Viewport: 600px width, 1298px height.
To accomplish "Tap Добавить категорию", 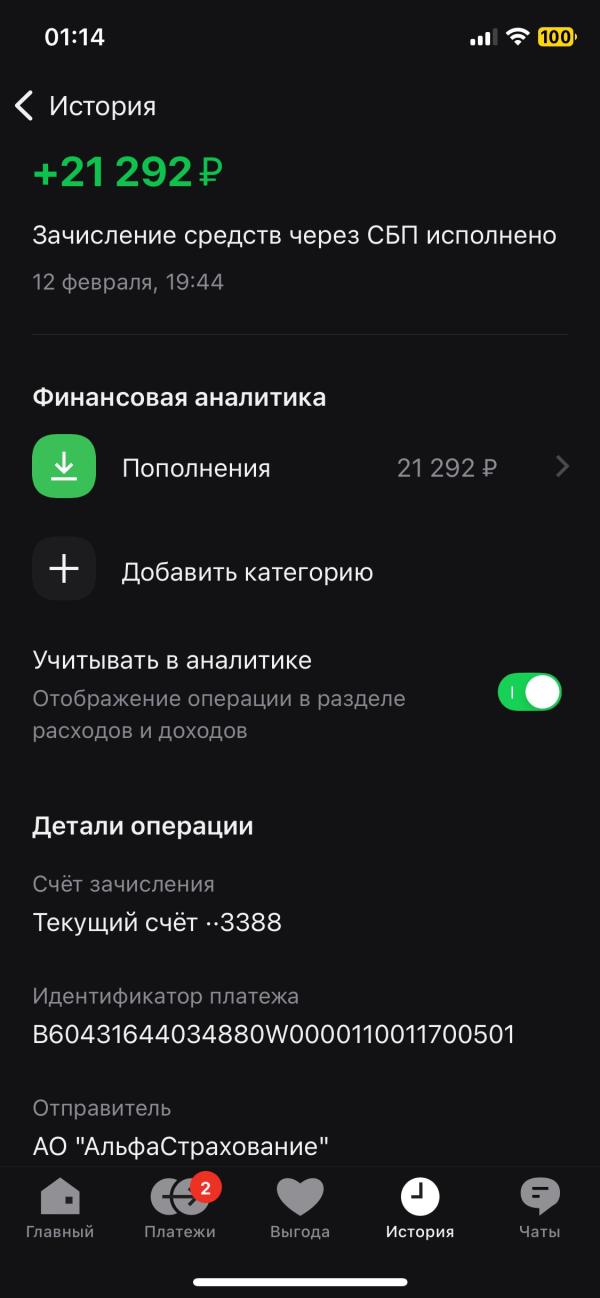I will [246, 572].
